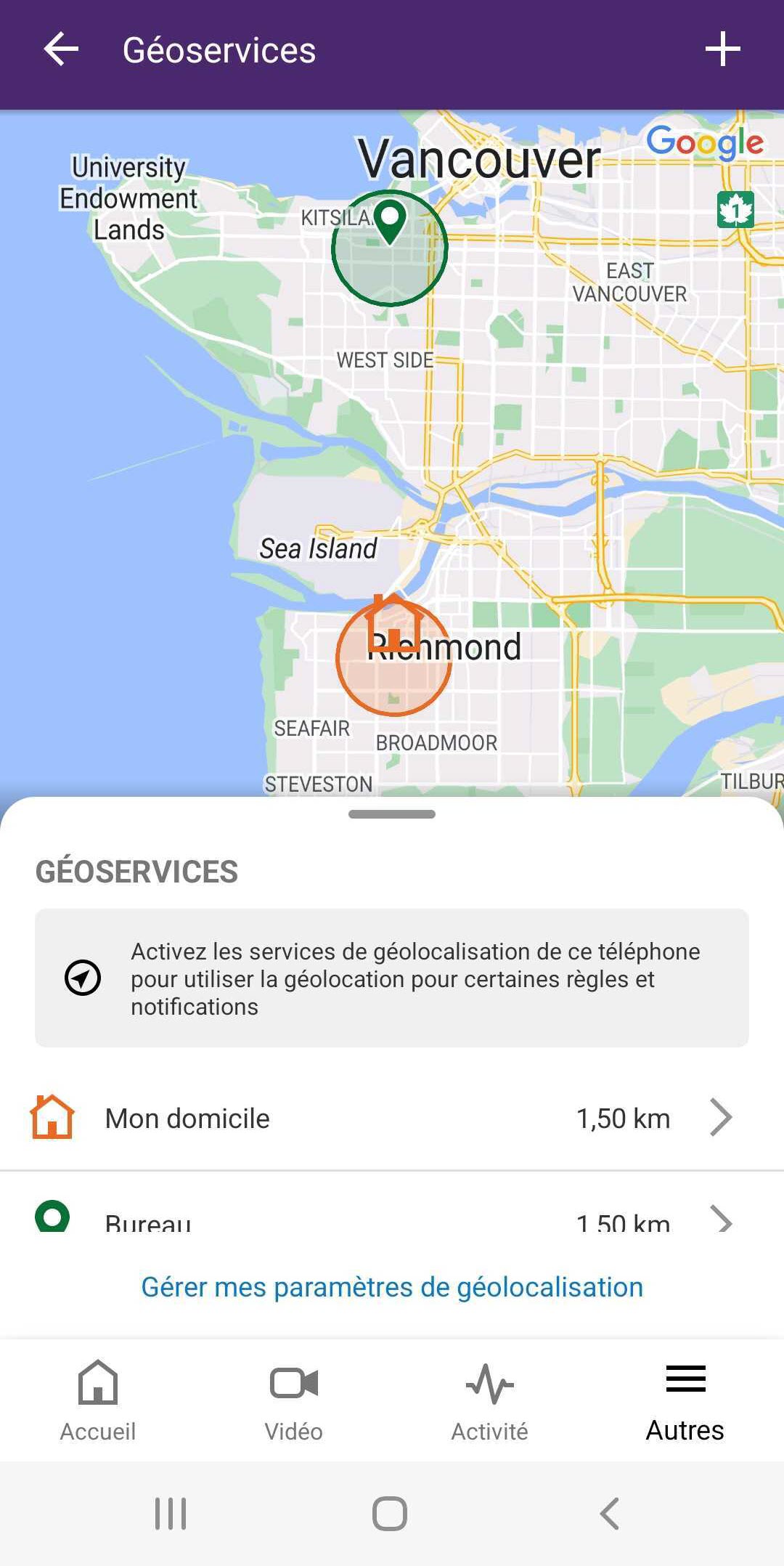Tap Gérer mes paramètres de géolocalisation link

[x=392, y=1287]
